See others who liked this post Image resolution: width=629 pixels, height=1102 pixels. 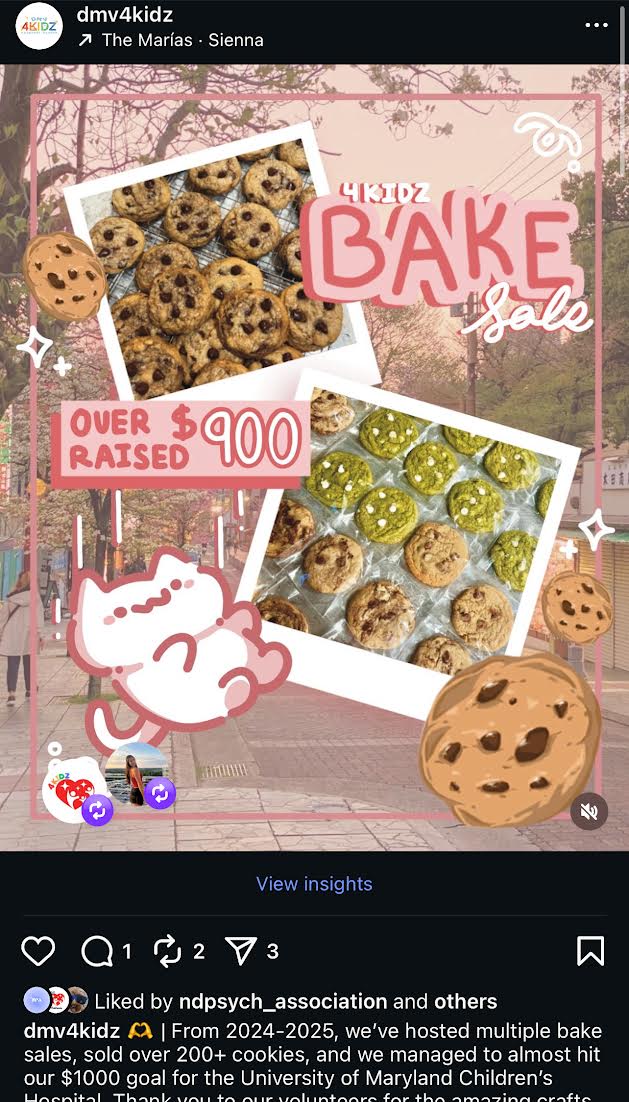(x=465, y=1001)
